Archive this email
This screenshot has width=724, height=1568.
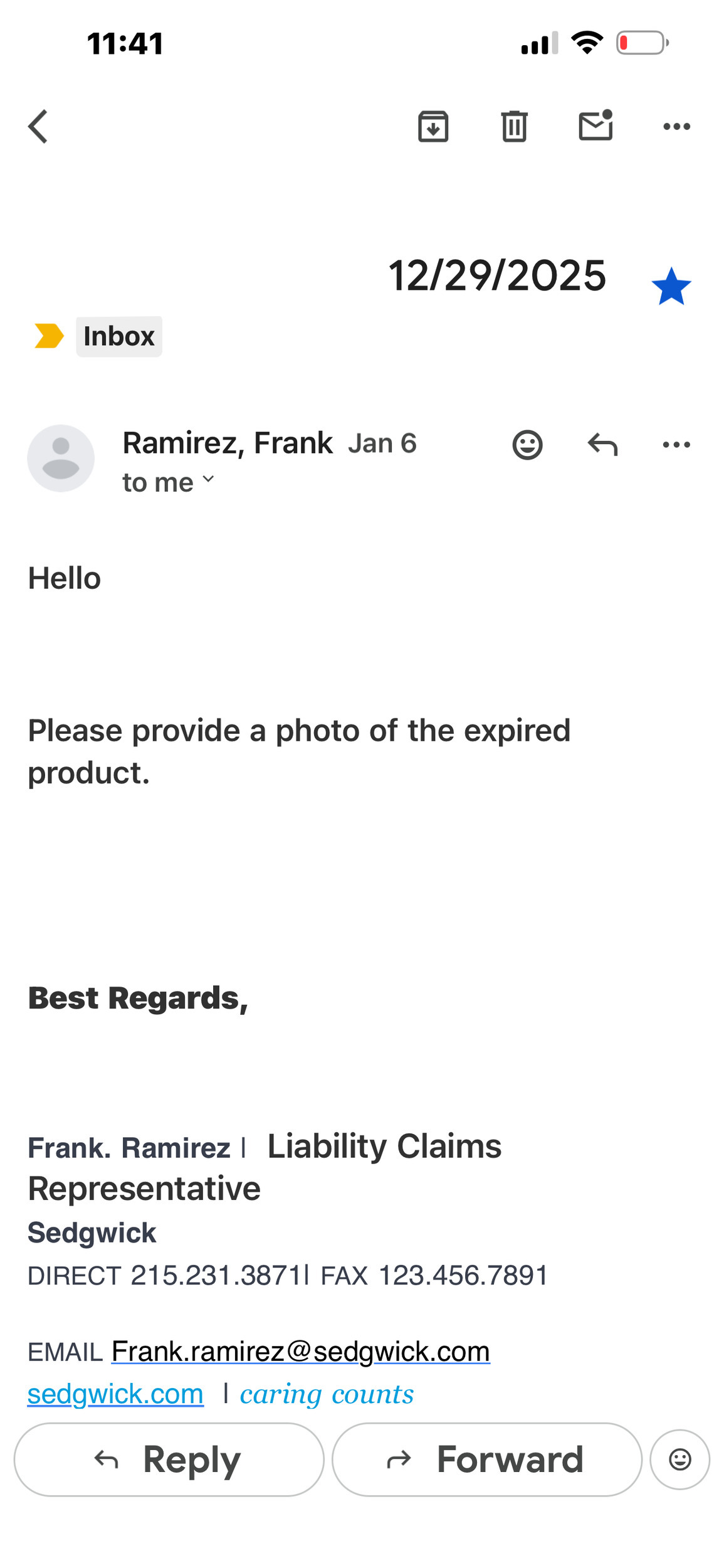(x=433, y=127)
